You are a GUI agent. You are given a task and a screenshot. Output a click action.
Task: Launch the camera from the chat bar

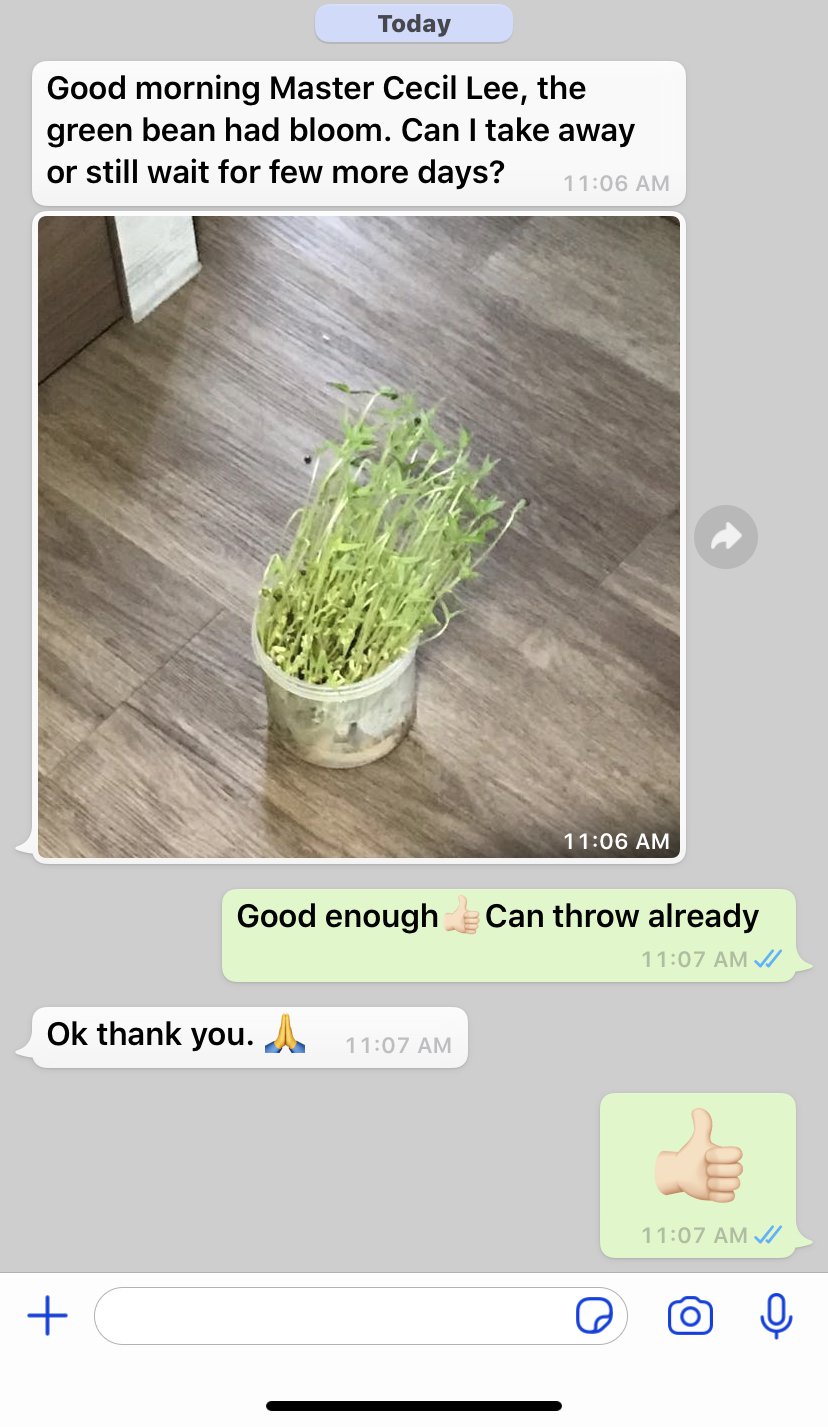(x=690, y=1316)
